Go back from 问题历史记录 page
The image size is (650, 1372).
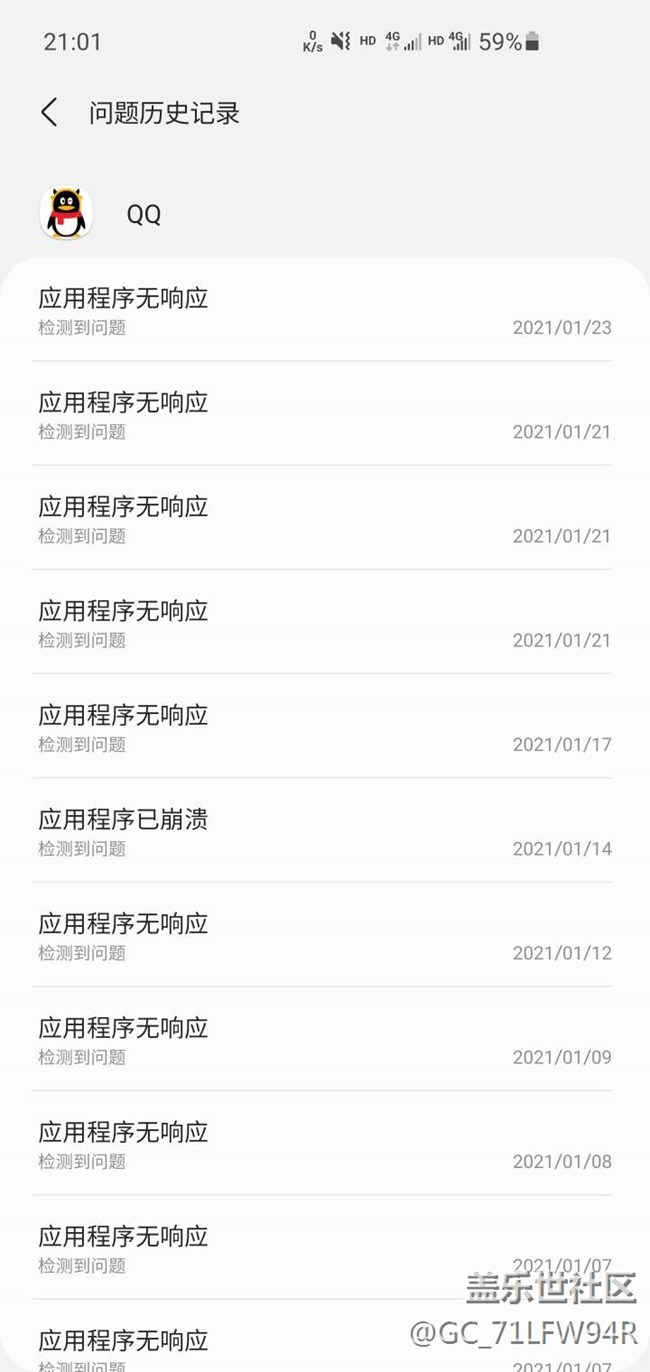pos(49,113)
